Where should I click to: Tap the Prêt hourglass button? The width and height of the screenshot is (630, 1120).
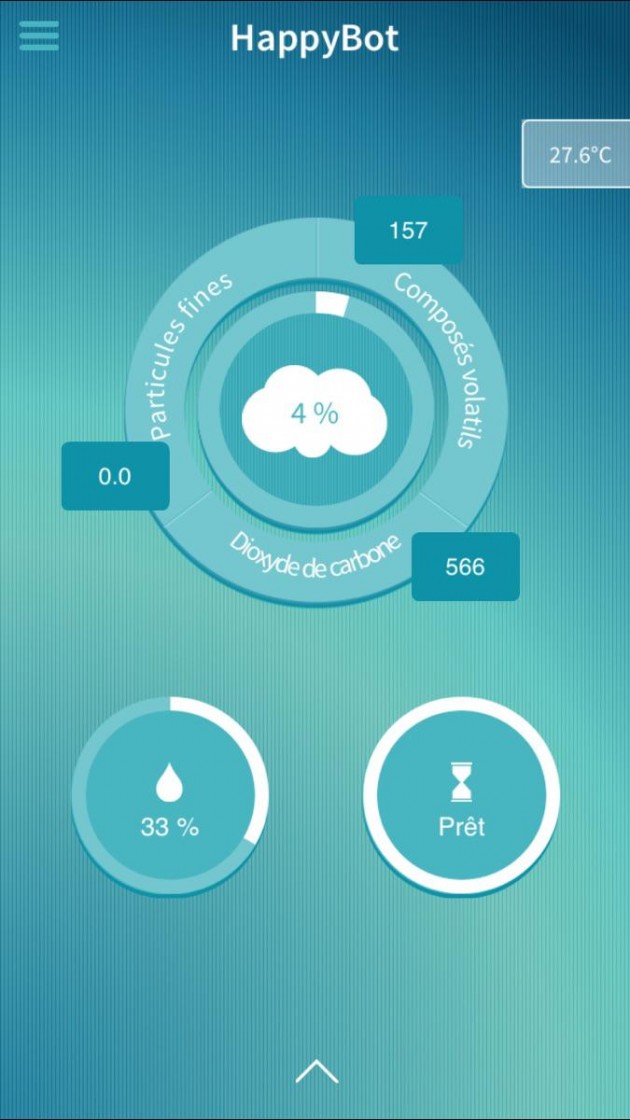[x=461, y=795]
